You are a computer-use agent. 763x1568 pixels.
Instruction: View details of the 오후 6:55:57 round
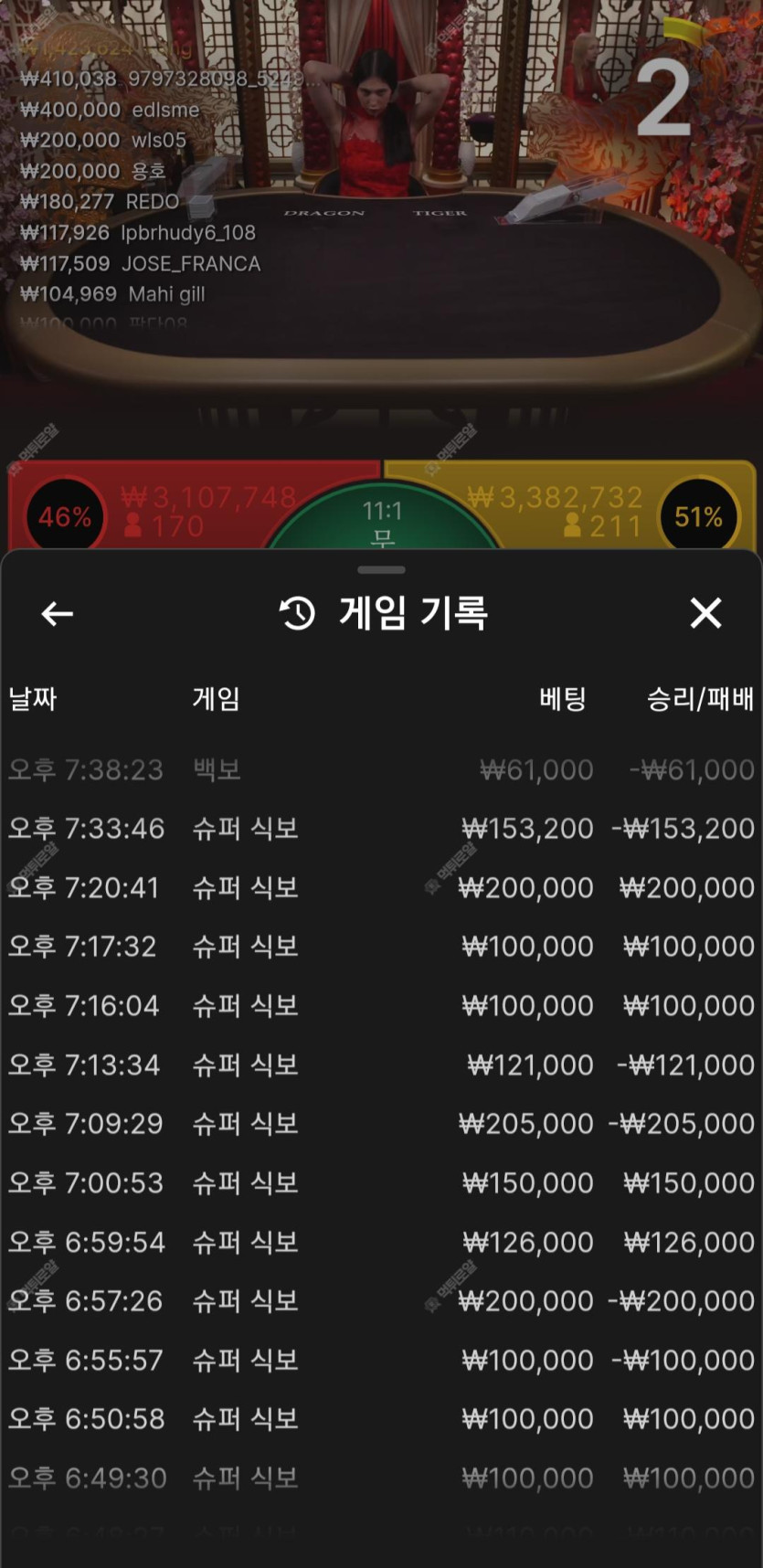(x=381, y=1360)
